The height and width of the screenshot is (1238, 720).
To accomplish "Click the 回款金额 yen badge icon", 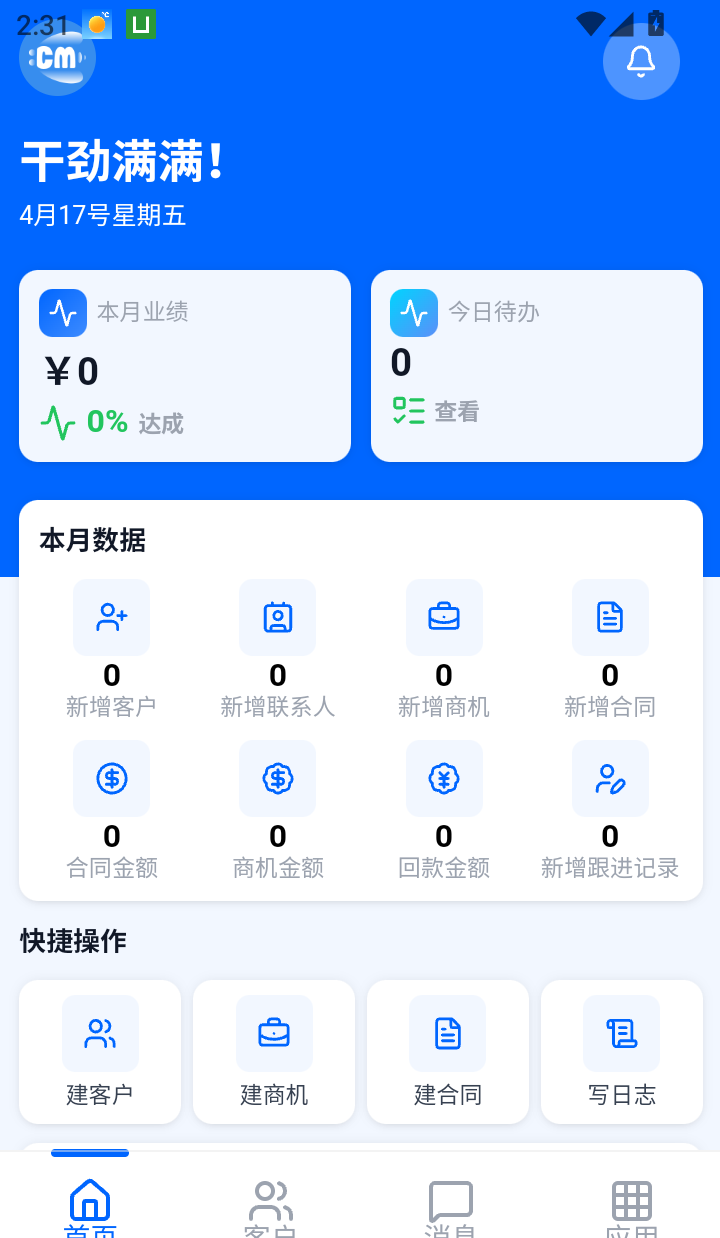I will coord(444,778).
